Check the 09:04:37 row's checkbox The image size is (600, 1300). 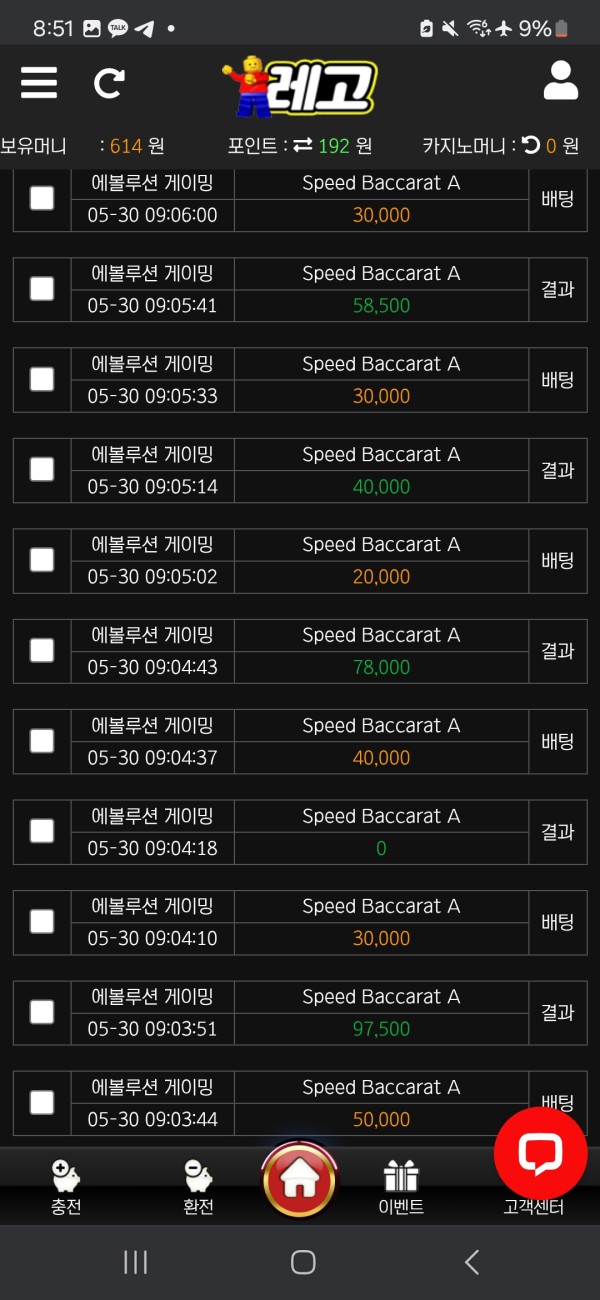click(x=42, y=741)
